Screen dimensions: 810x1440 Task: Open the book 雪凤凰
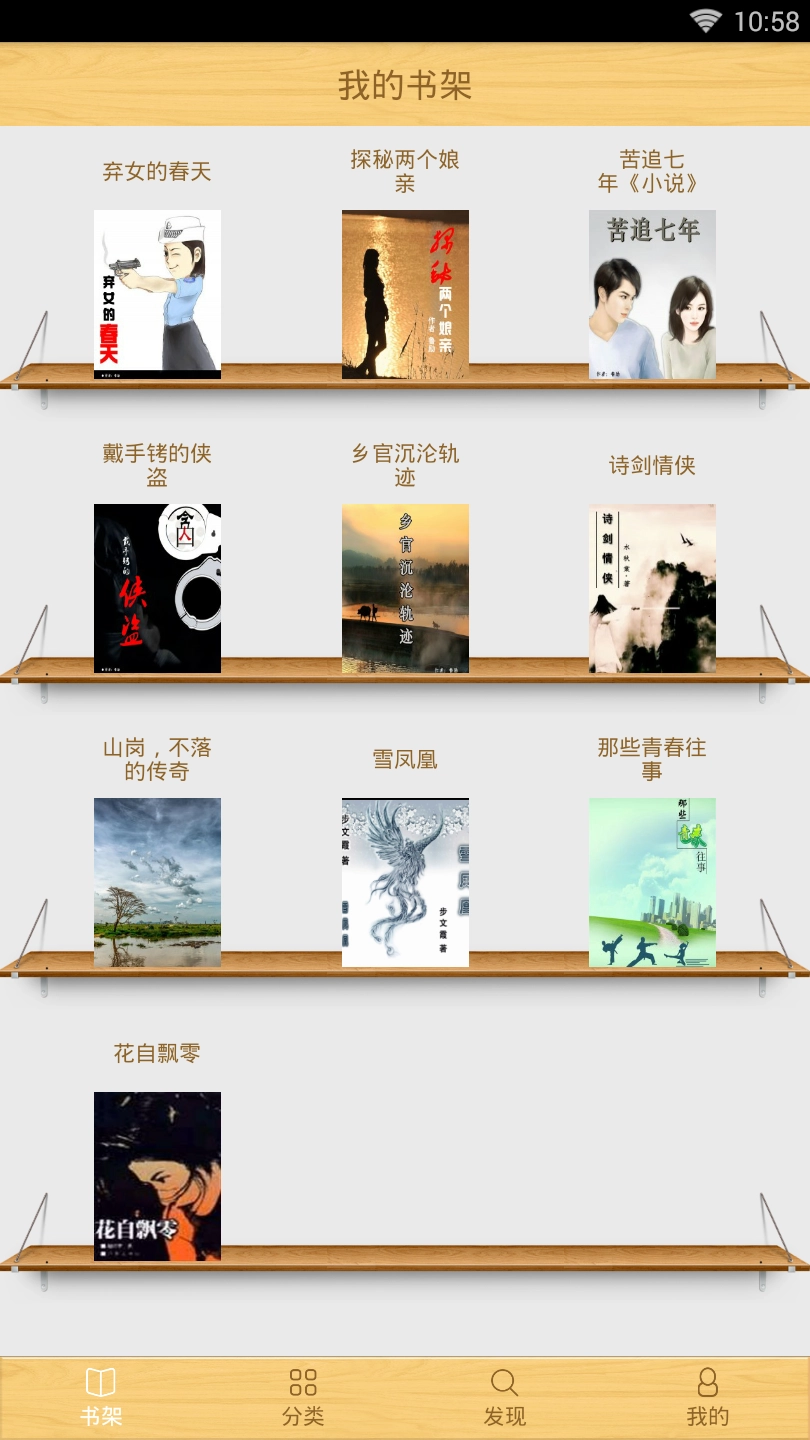[404, 881]
